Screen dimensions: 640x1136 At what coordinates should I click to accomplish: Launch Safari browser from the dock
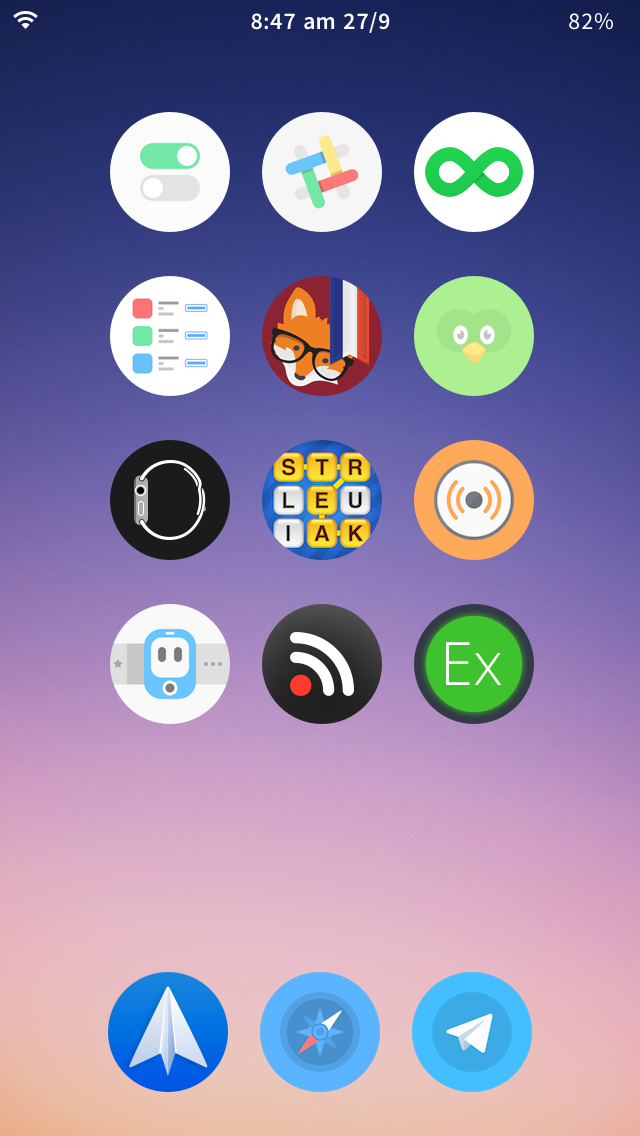320,1032
